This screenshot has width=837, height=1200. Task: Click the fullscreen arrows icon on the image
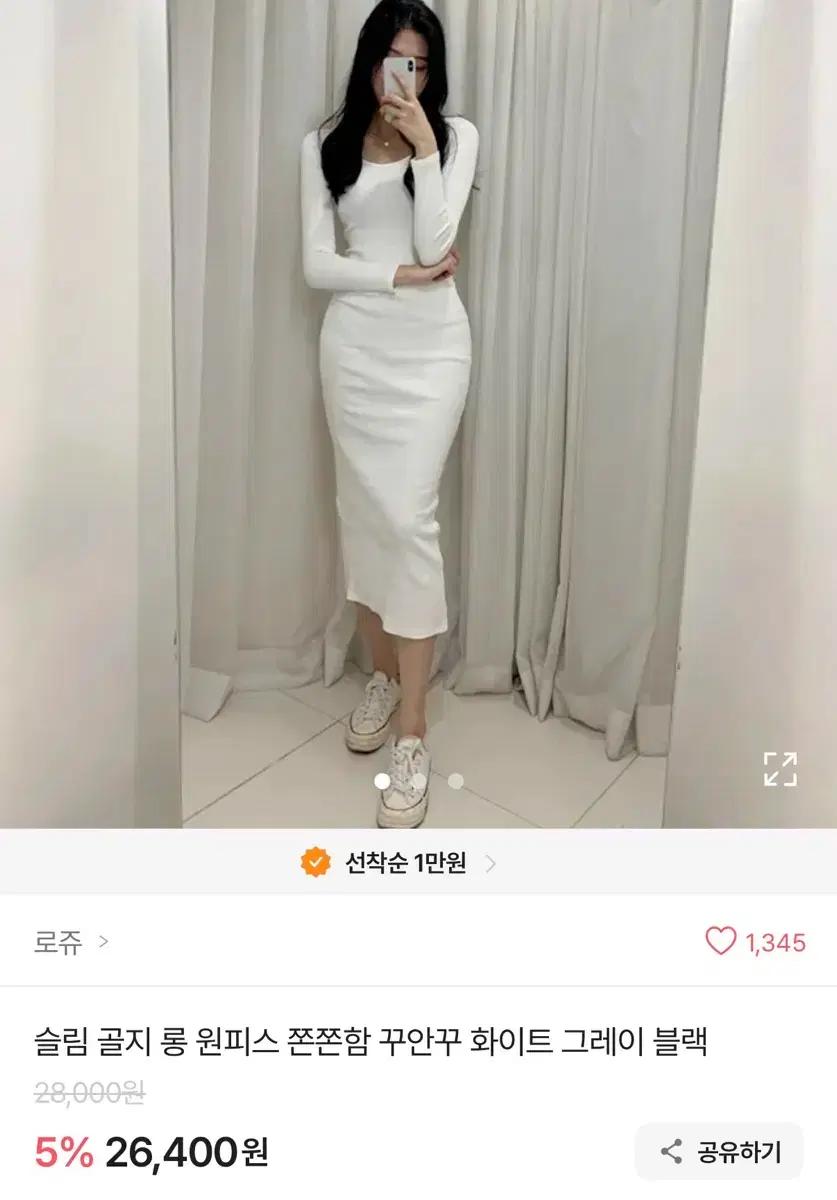coord(781,769)
